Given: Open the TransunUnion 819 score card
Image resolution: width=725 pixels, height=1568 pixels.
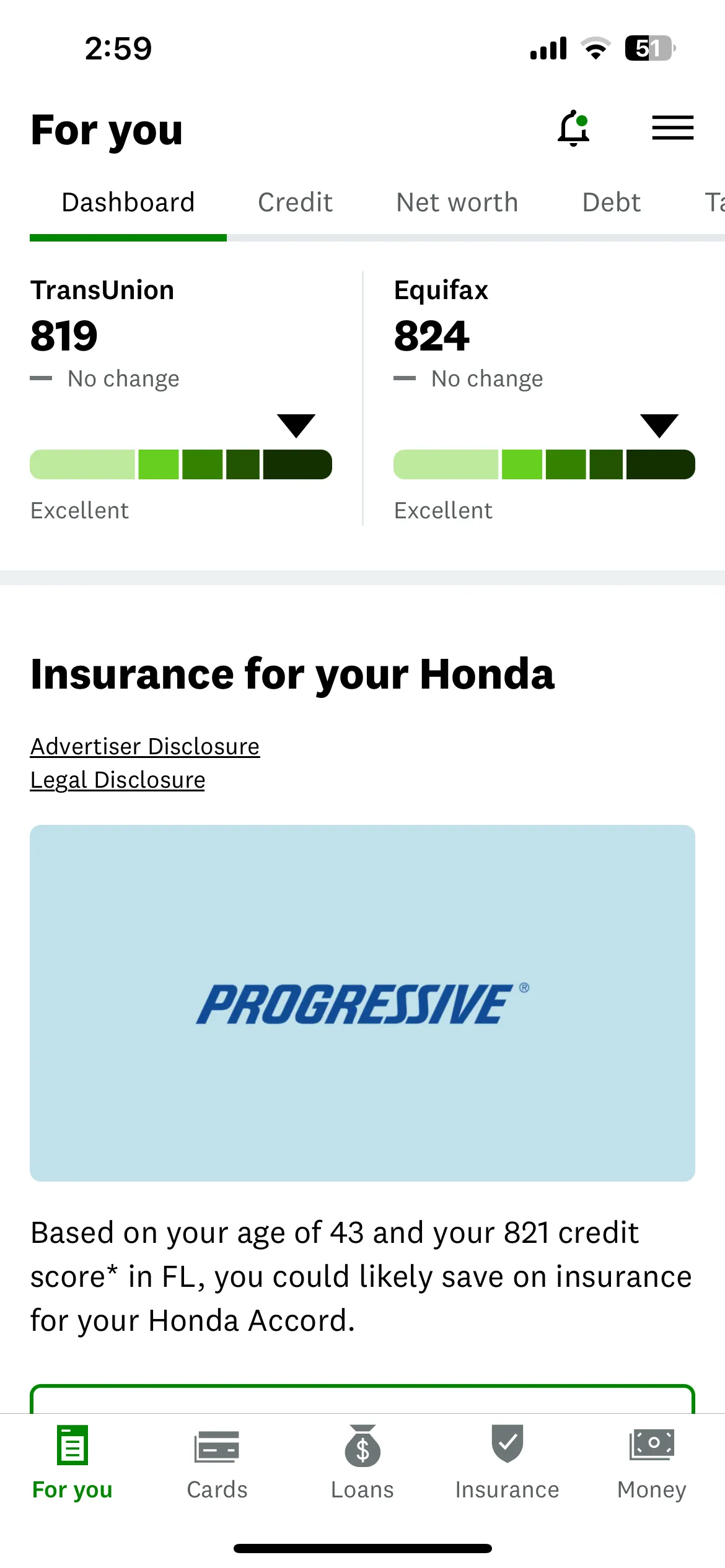Looking at the screenshot, I should click(x=181, y=399).
